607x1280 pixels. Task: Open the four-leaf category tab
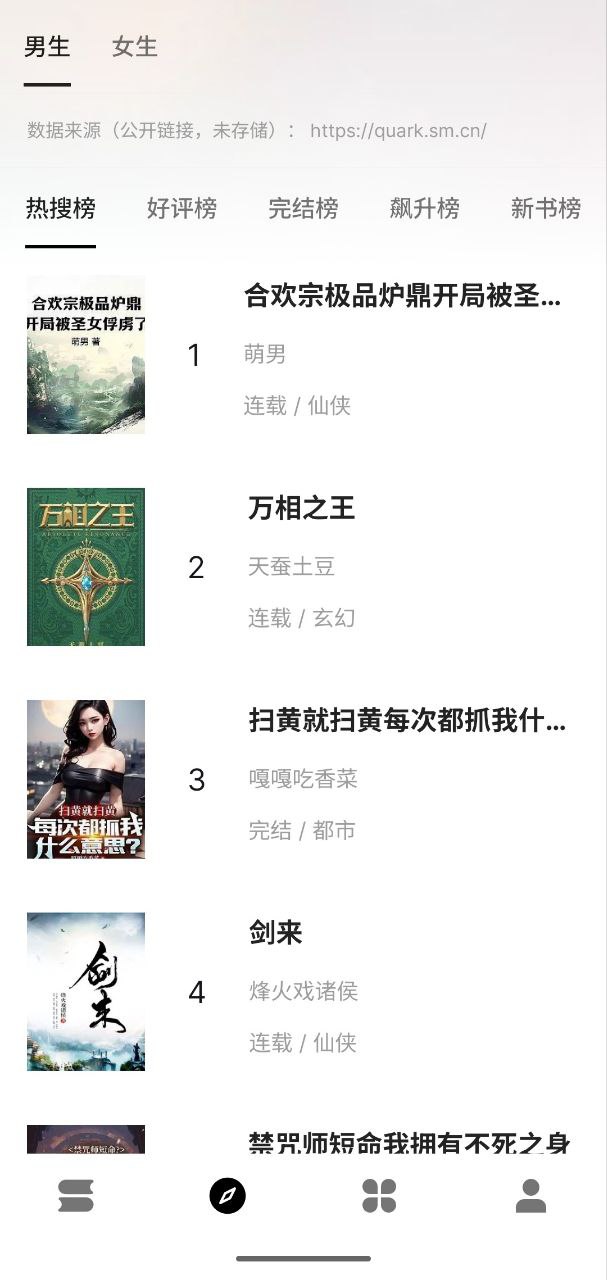click(379, 1195)
